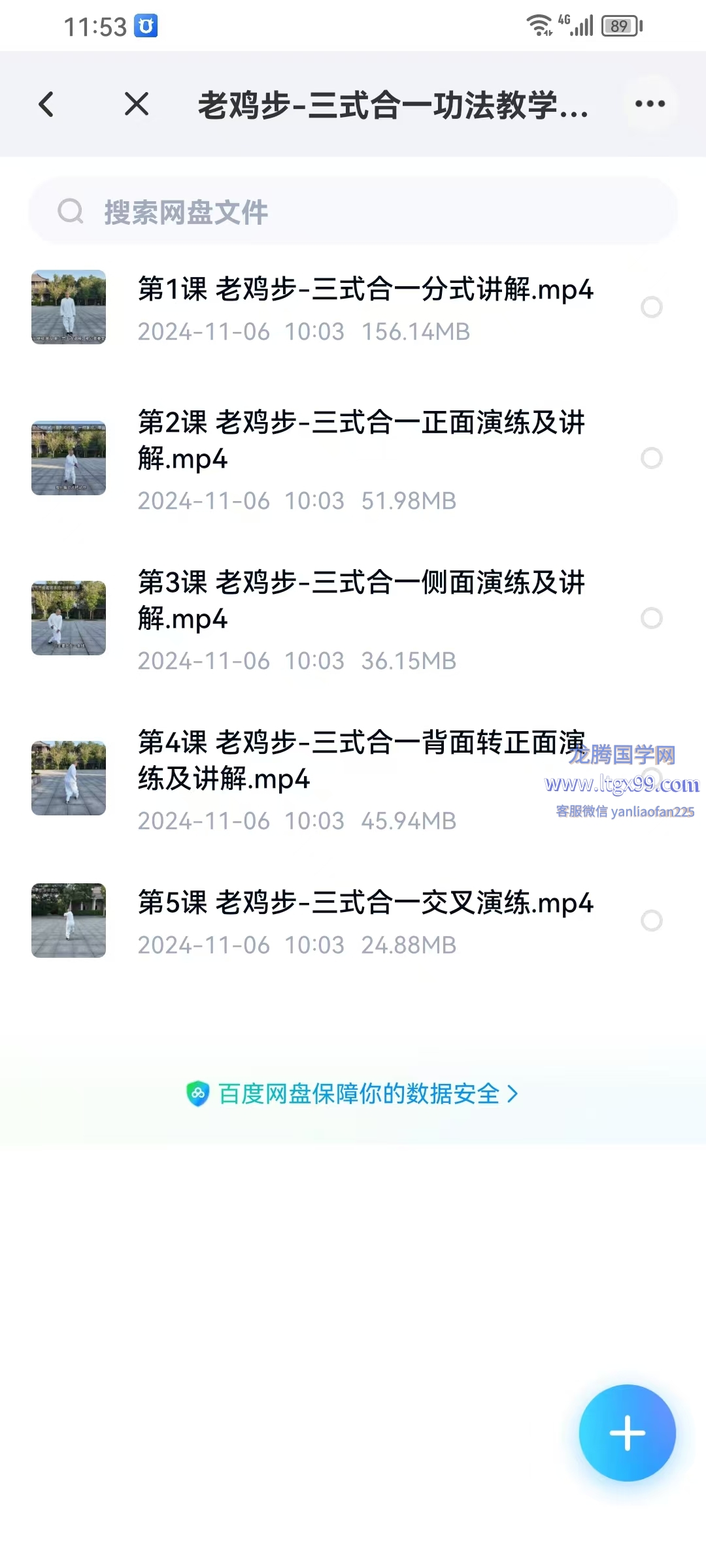
Task: Select the 第1课 file checkbox
Action: pos(651,307)
